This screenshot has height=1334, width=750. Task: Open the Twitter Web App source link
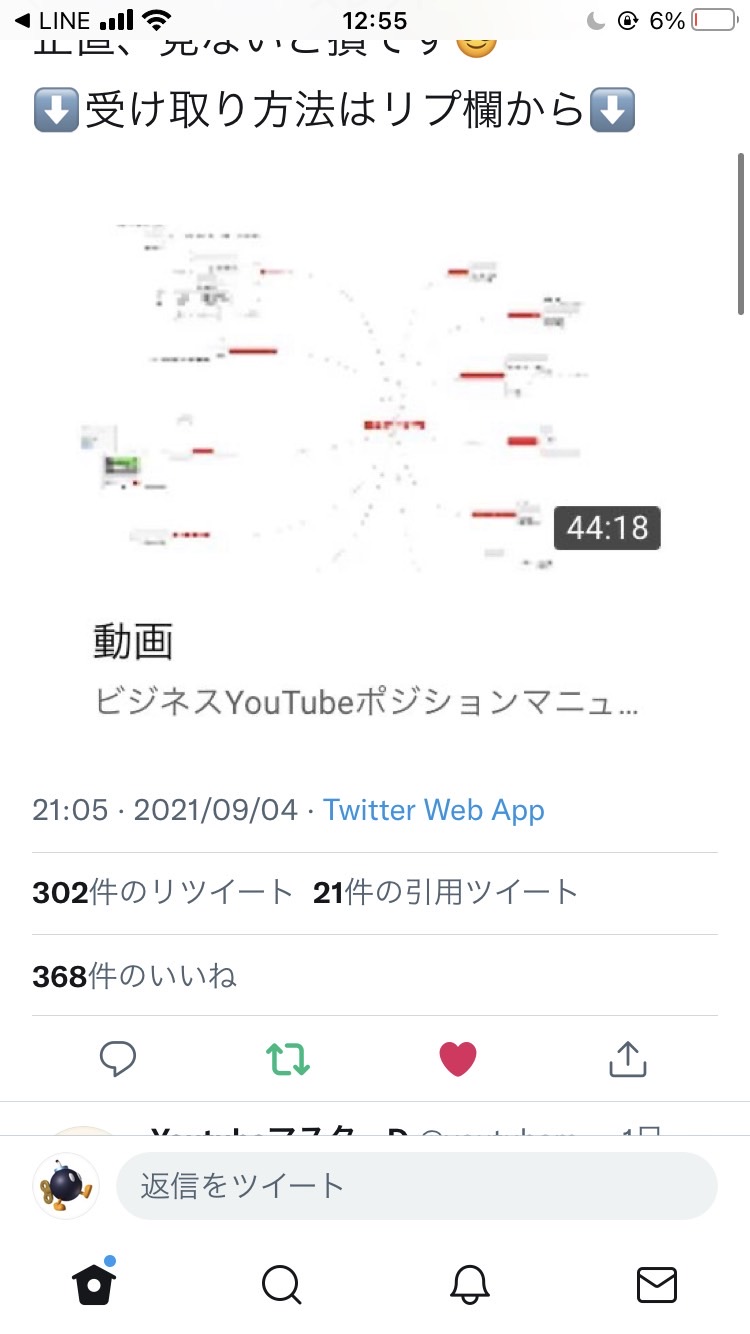tap(434, 810)
